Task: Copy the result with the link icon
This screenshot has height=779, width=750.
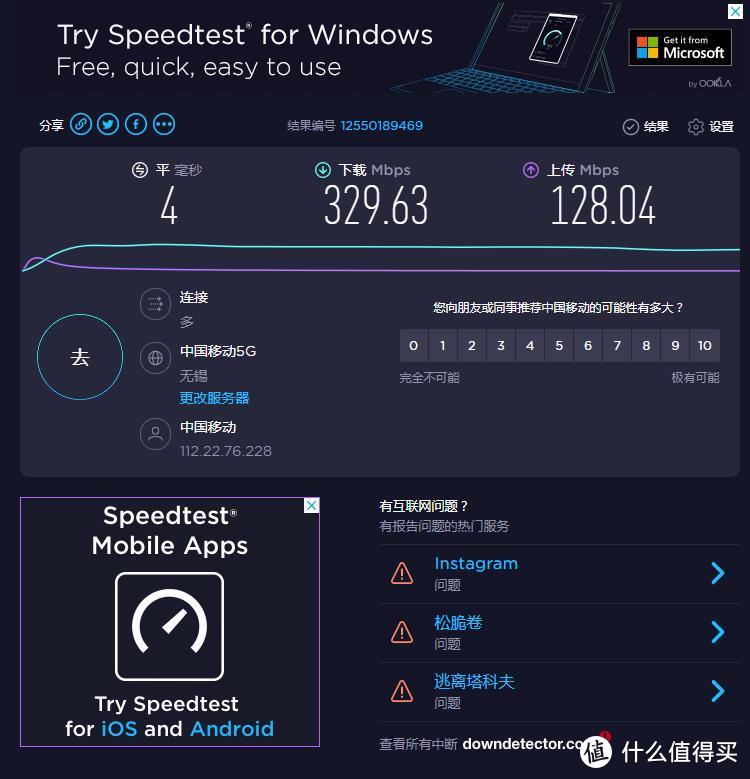Action: (x=81, y=124)
